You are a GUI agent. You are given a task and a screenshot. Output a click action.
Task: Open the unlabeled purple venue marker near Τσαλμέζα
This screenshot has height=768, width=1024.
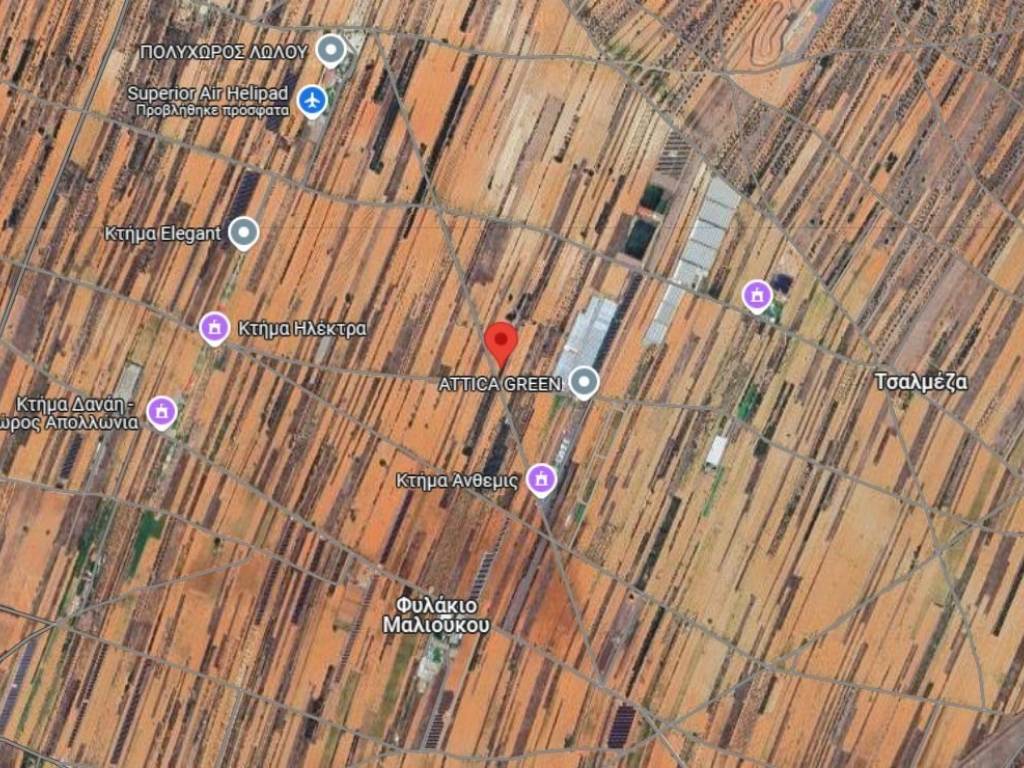coord(757,295)
